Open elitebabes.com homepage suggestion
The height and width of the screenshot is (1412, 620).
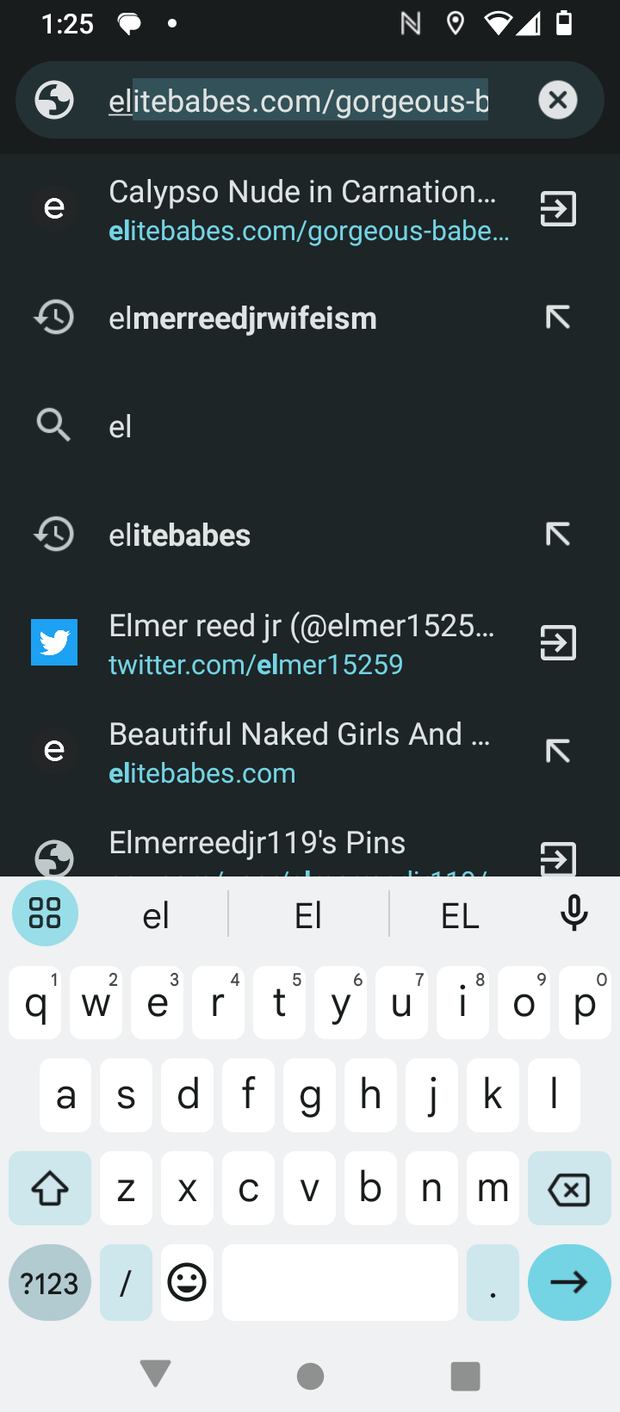coord(300,752)
